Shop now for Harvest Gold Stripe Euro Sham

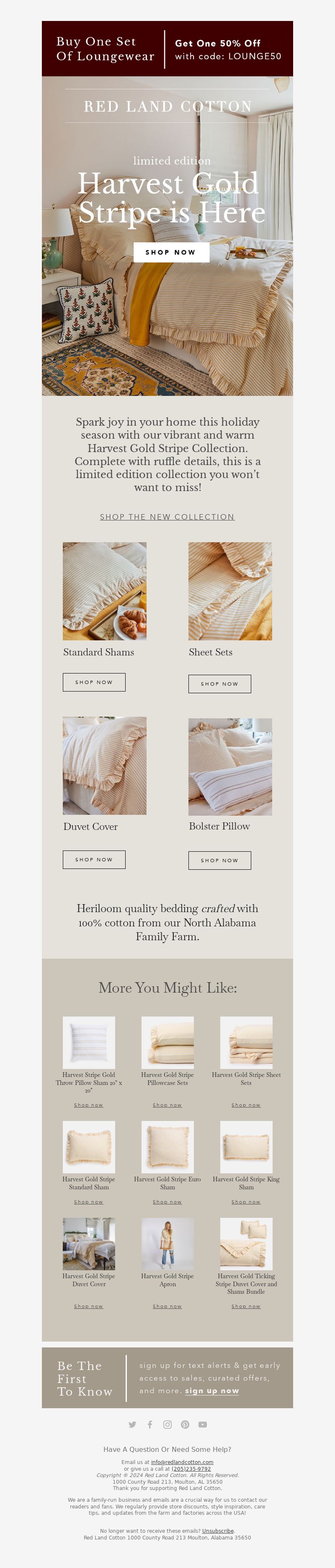pyautogui.click(x=167, y=1201)
